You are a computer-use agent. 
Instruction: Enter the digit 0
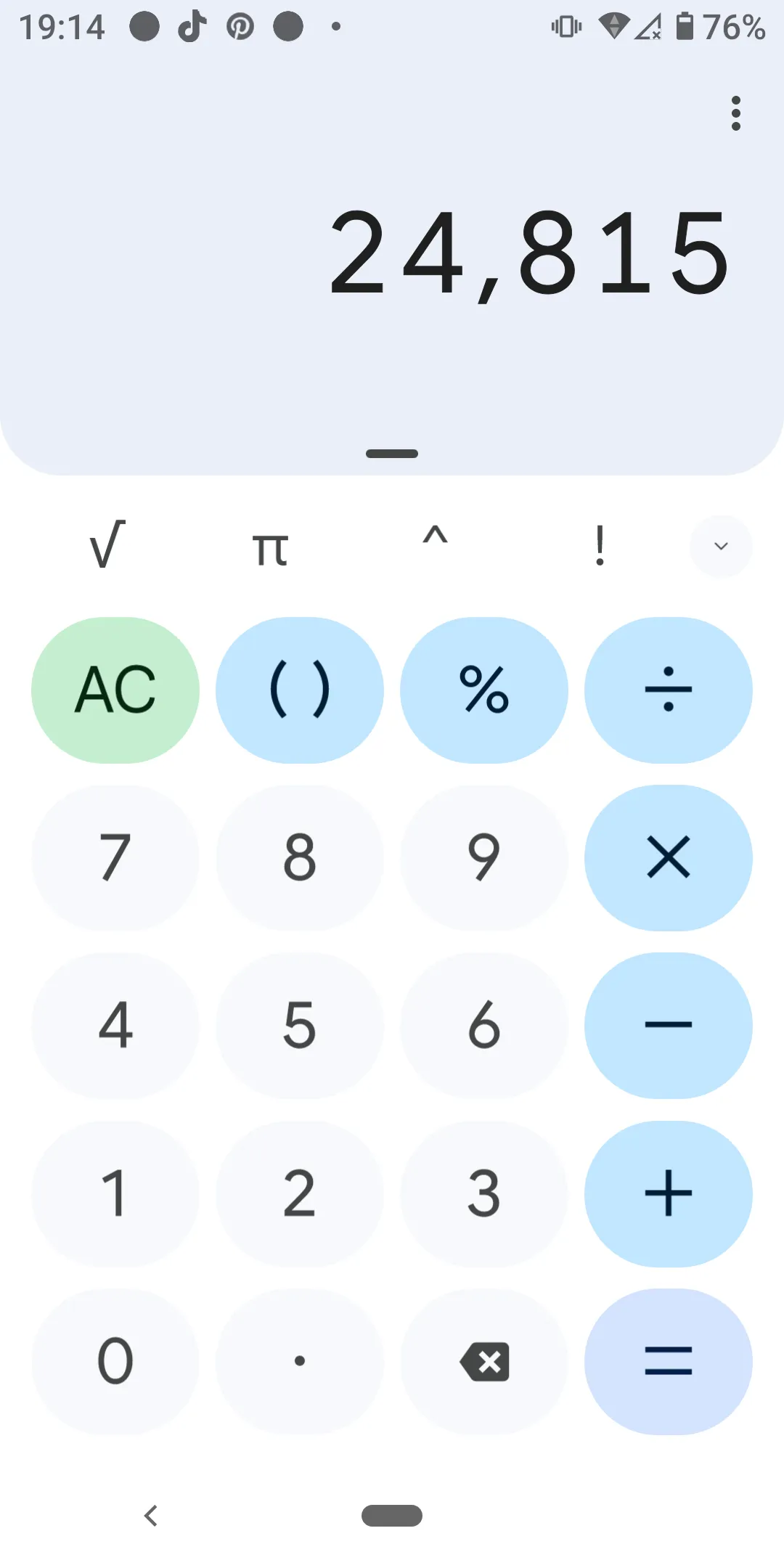coord(115,1362)
